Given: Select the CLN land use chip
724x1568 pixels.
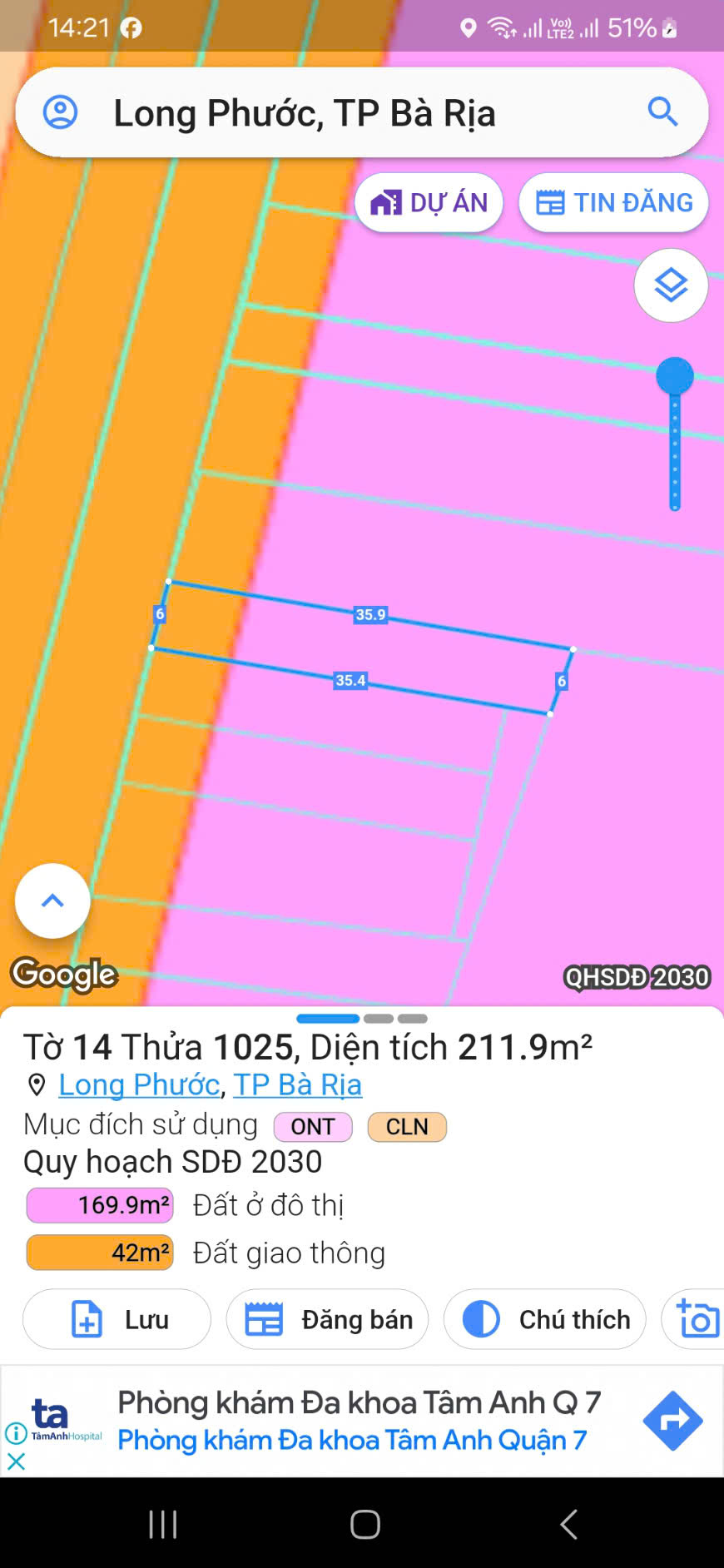Looking at the screenshot, I should [407, 1127].
